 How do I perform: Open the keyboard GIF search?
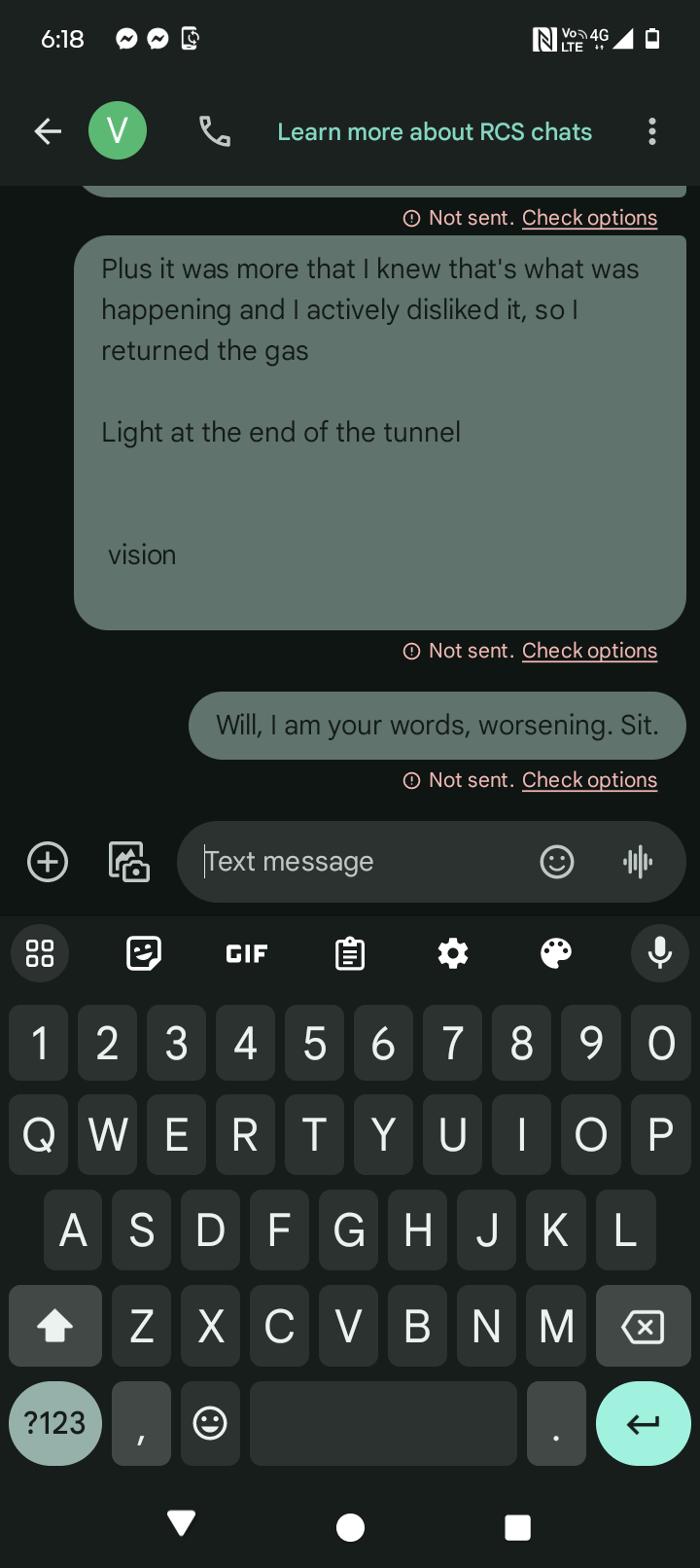point(246,953)
